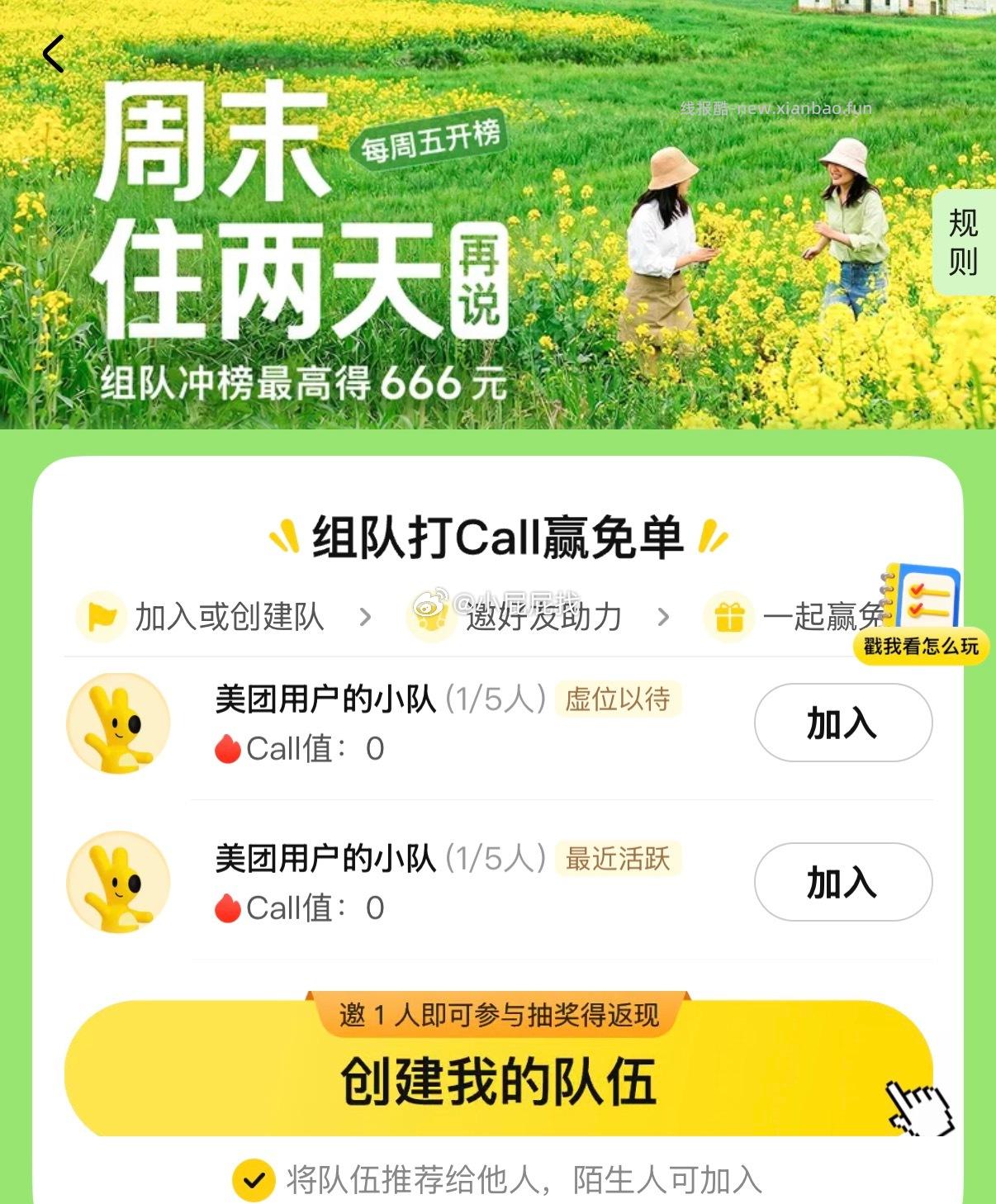Expand the chevron after 邀好友助力
The height and width of the screenshot is (1204, 996).
(x=661, y=616)
